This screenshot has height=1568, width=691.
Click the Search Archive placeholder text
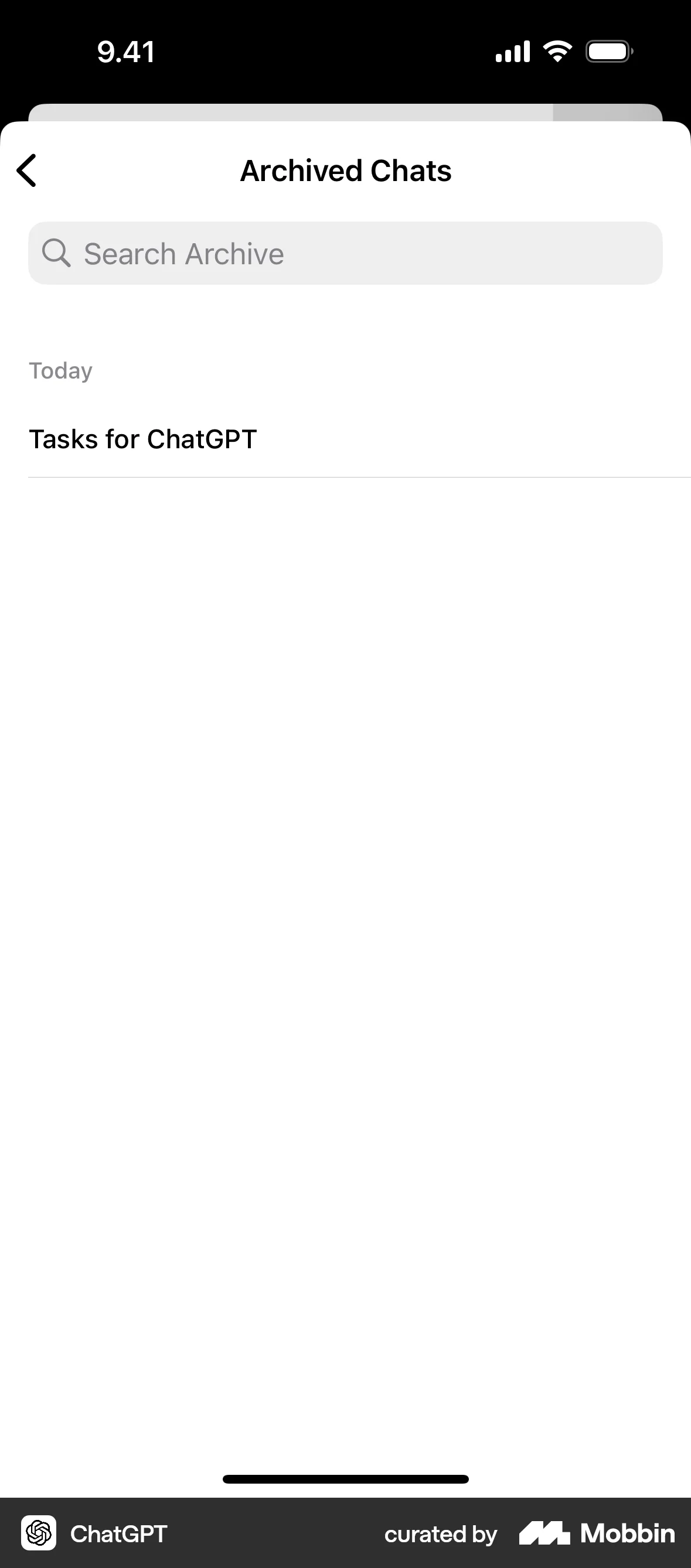pos(183,253)
